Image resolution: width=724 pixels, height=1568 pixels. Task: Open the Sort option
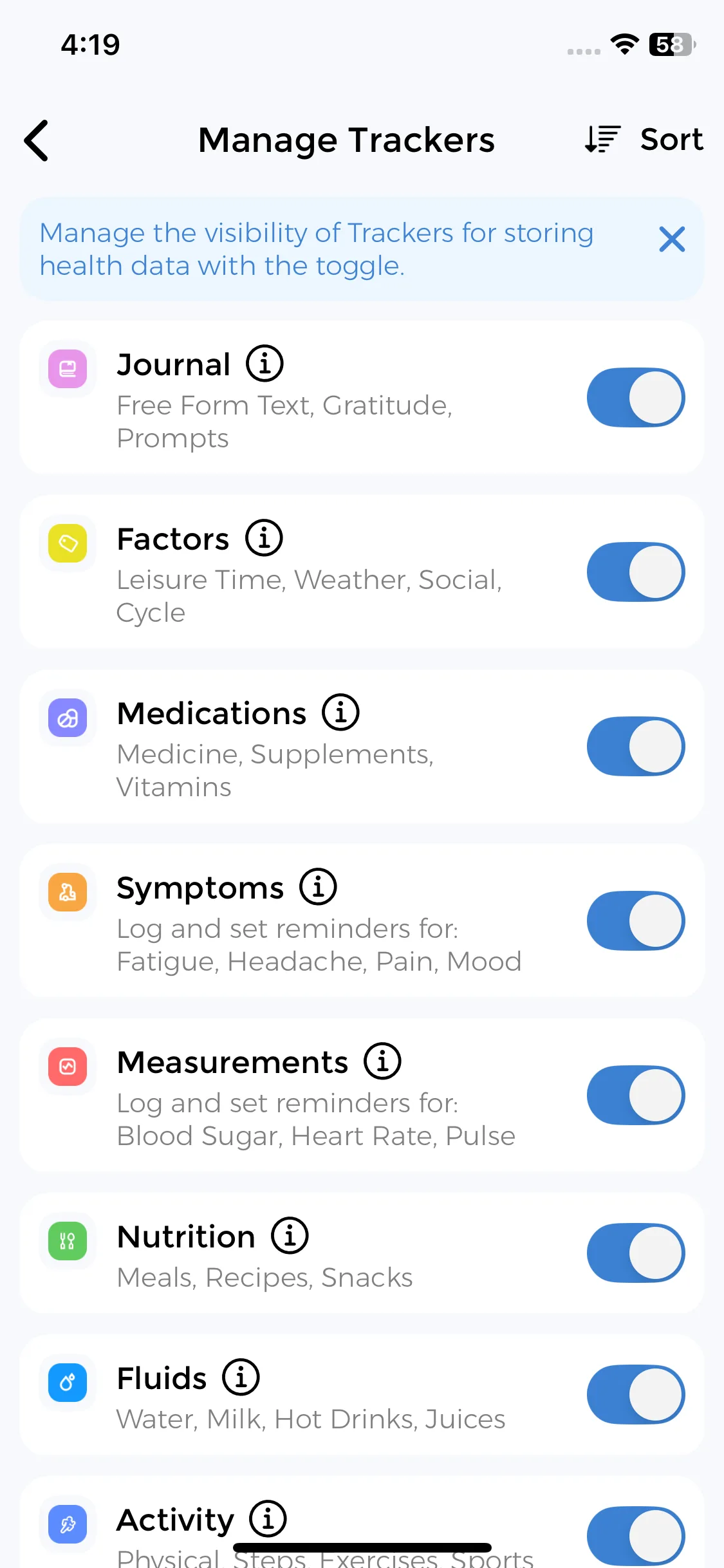coord(644,140)
